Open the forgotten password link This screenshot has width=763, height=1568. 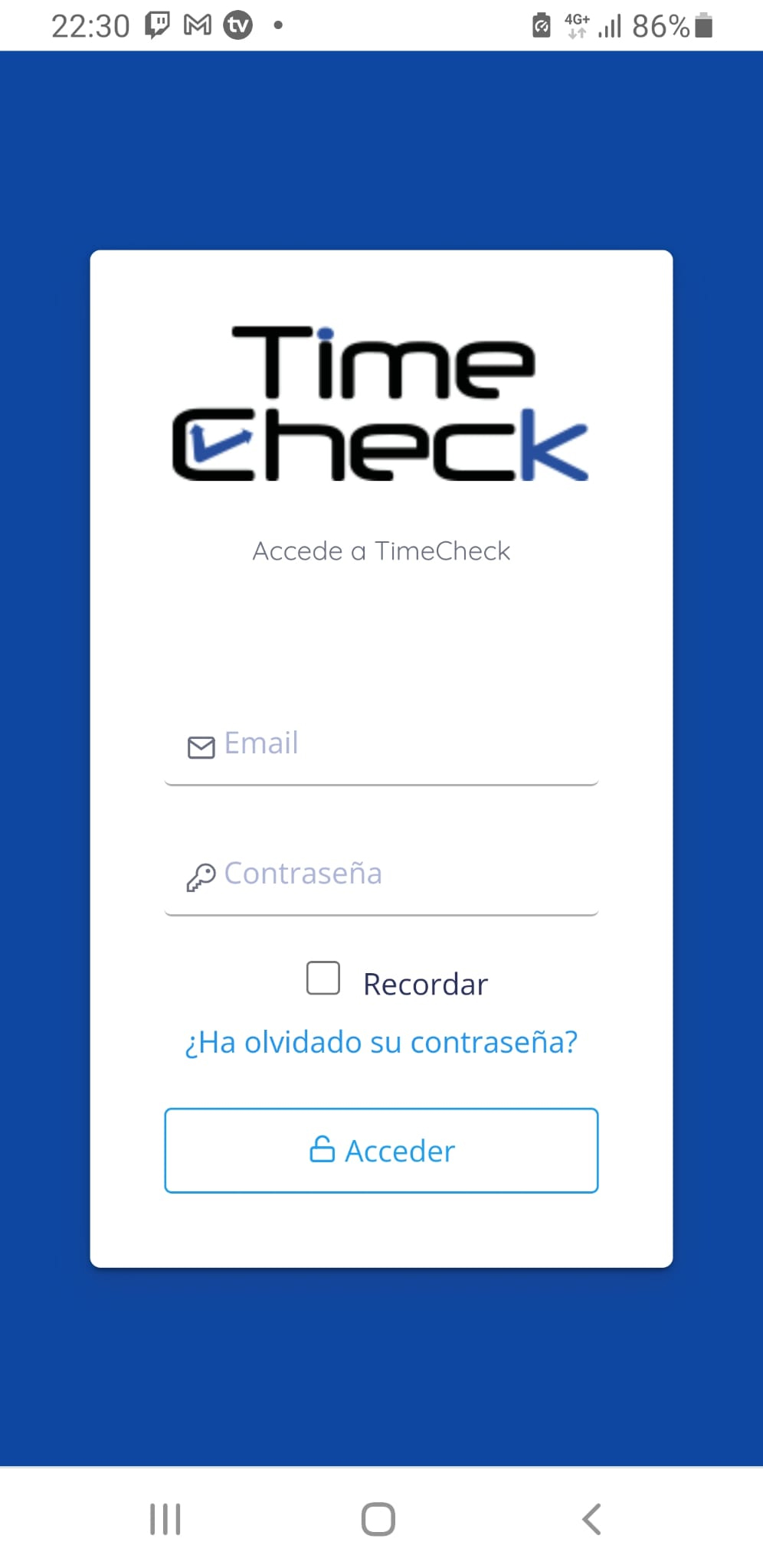381,1043
